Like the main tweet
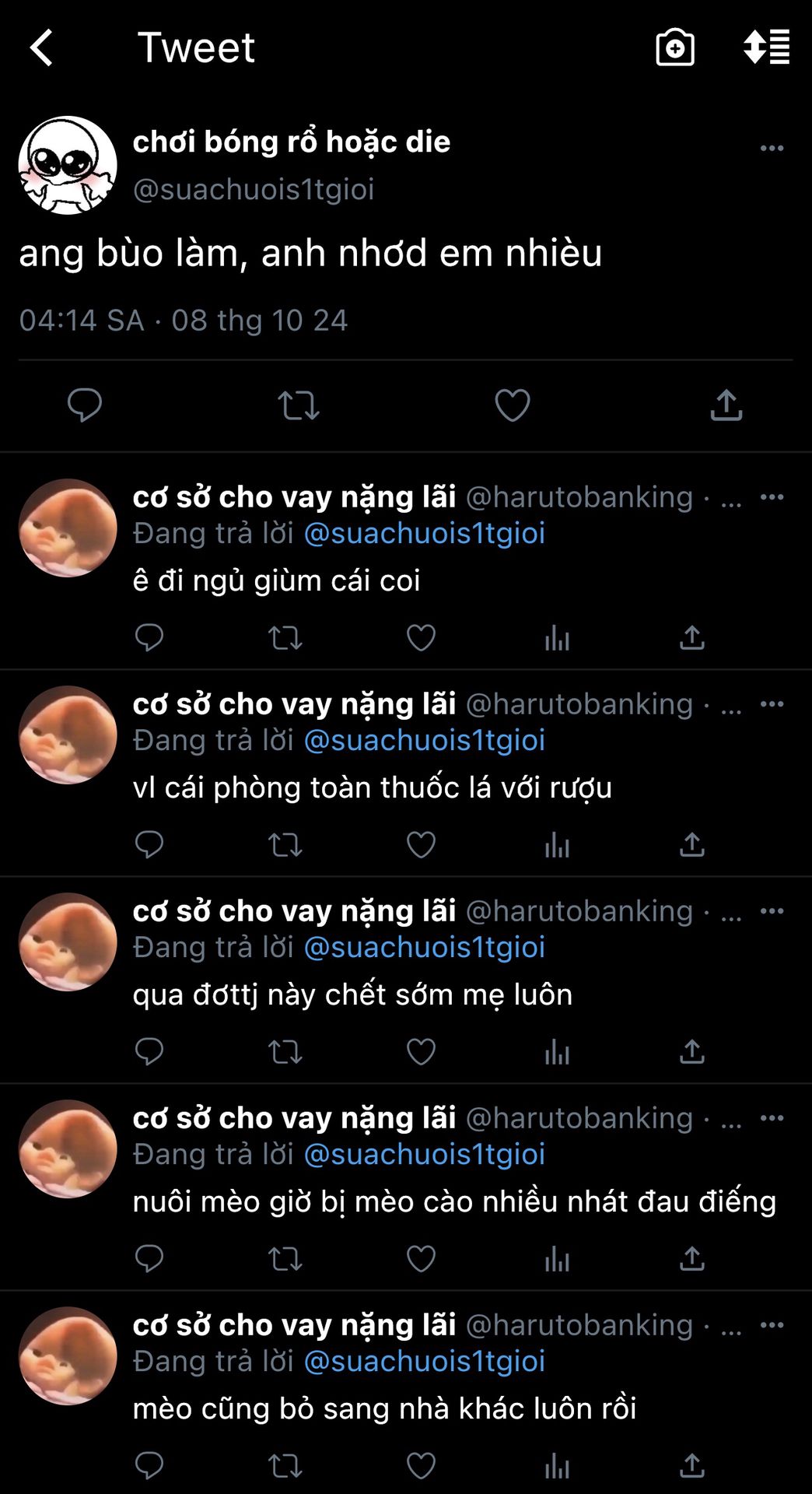 513,405
